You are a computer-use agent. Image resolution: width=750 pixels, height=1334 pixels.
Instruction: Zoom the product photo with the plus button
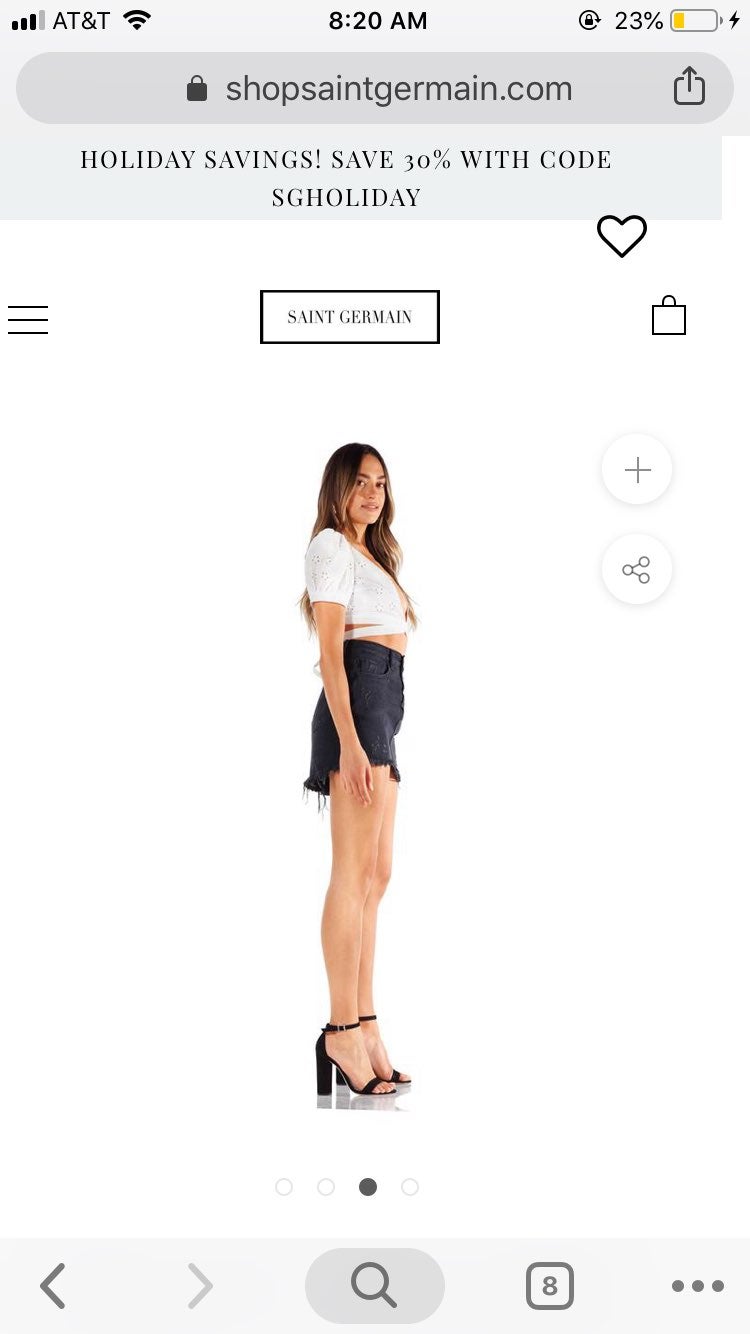pyautogui.click(x=637, y=470)
